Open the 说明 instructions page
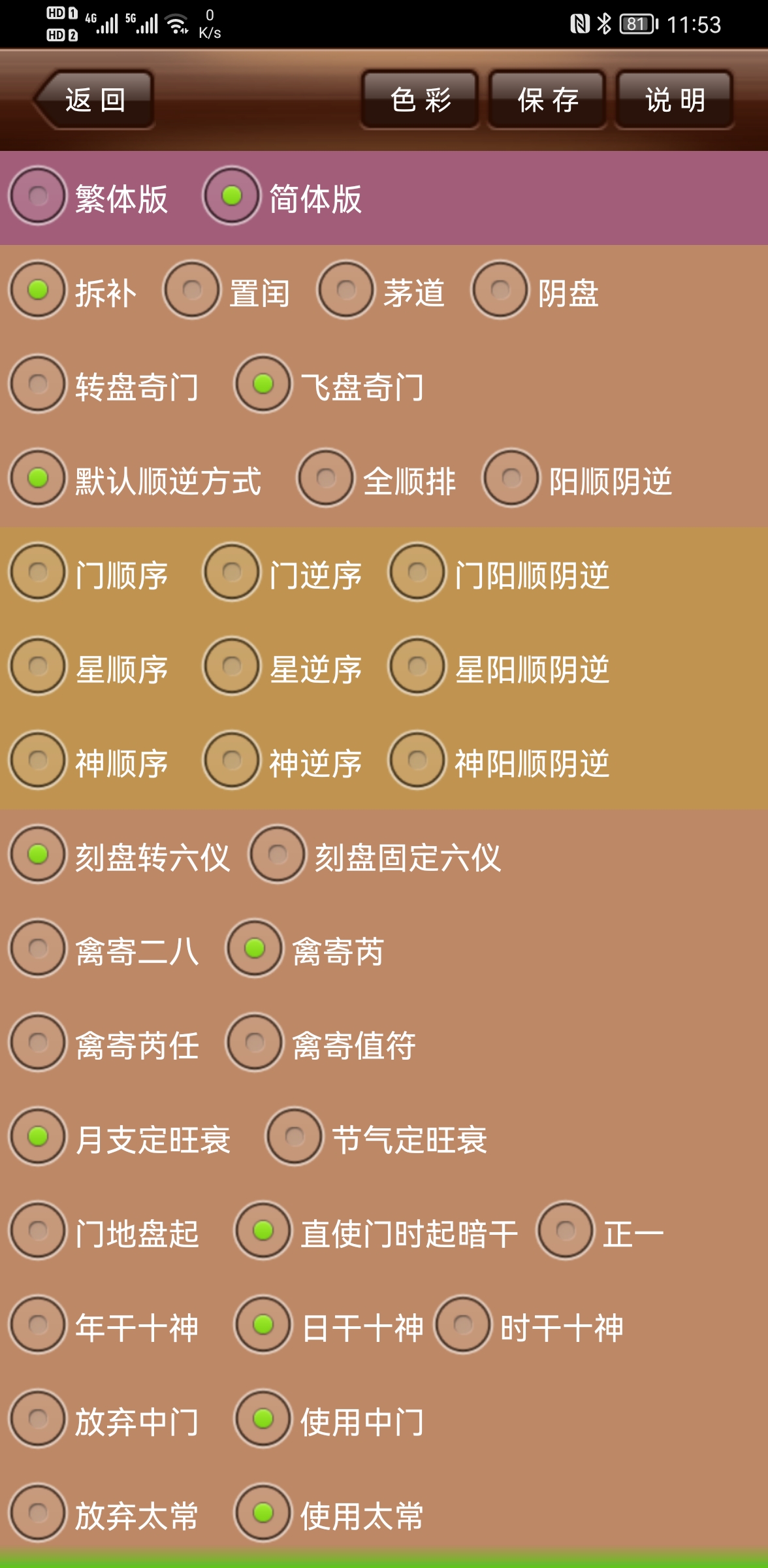This screenshot has height=1568, width=768. (675, 100)
